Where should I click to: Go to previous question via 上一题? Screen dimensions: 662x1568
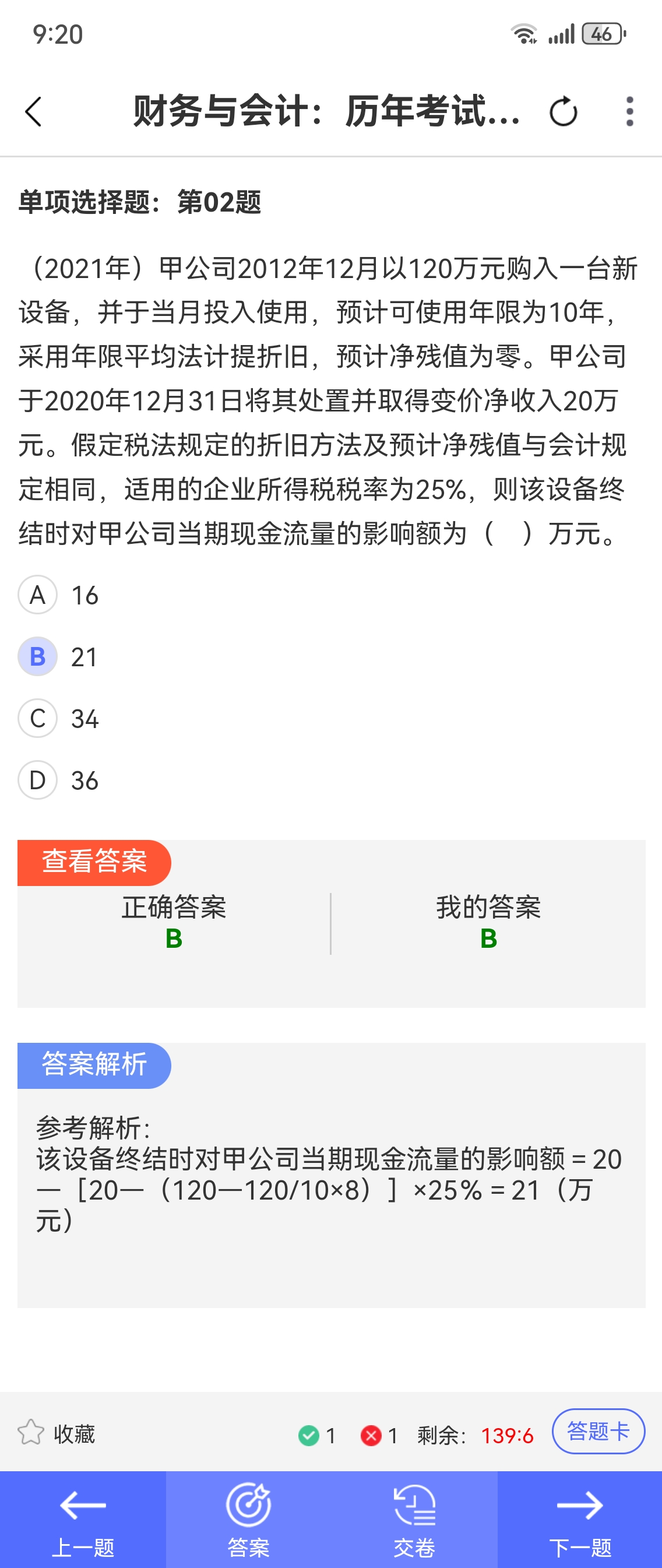83,1519
